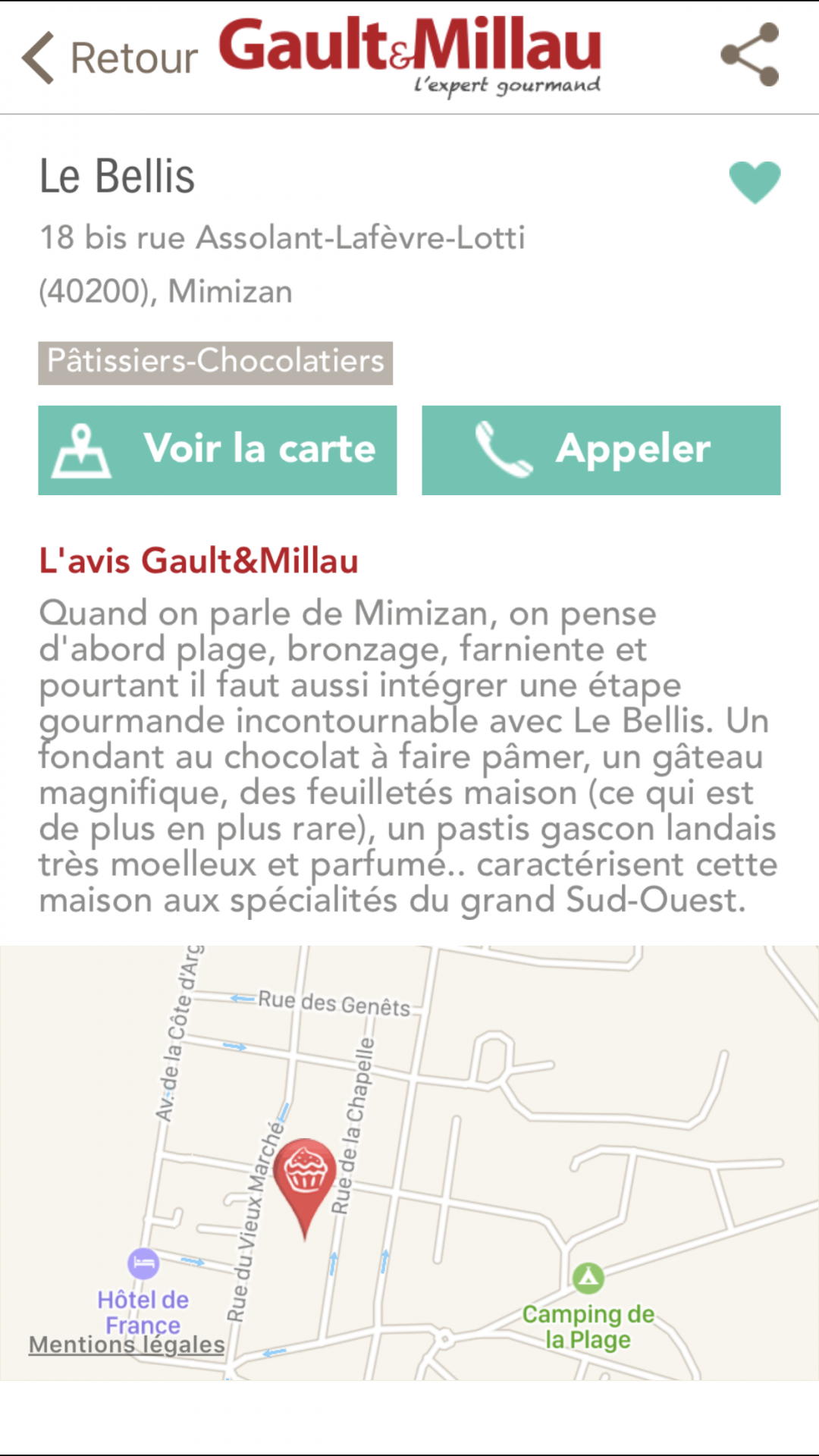Screen dimensions: 819x1456
Task: Call the shop via Appeler
Action: (x=601, y=450)
